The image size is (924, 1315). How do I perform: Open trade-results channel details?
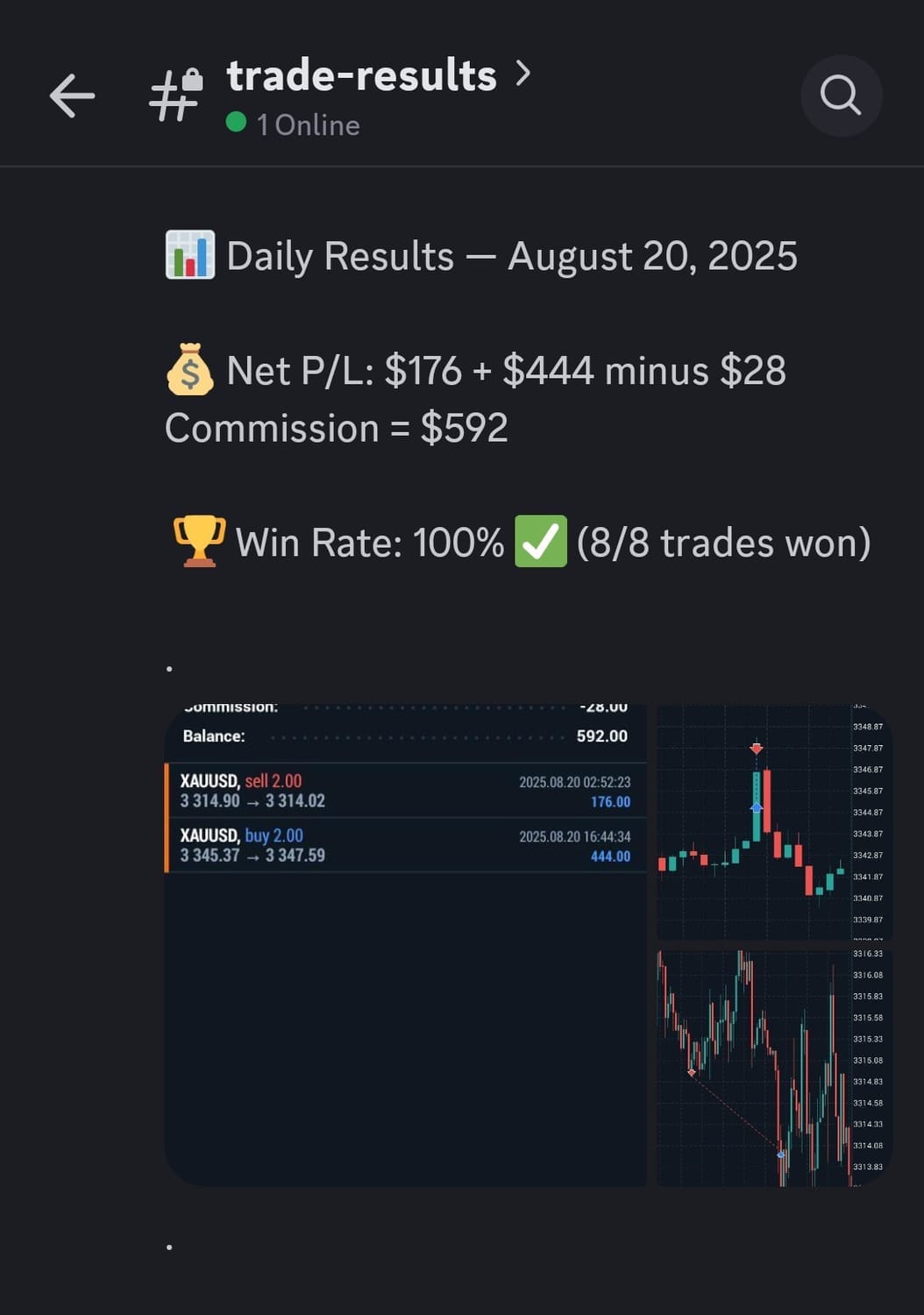[377, 77]
